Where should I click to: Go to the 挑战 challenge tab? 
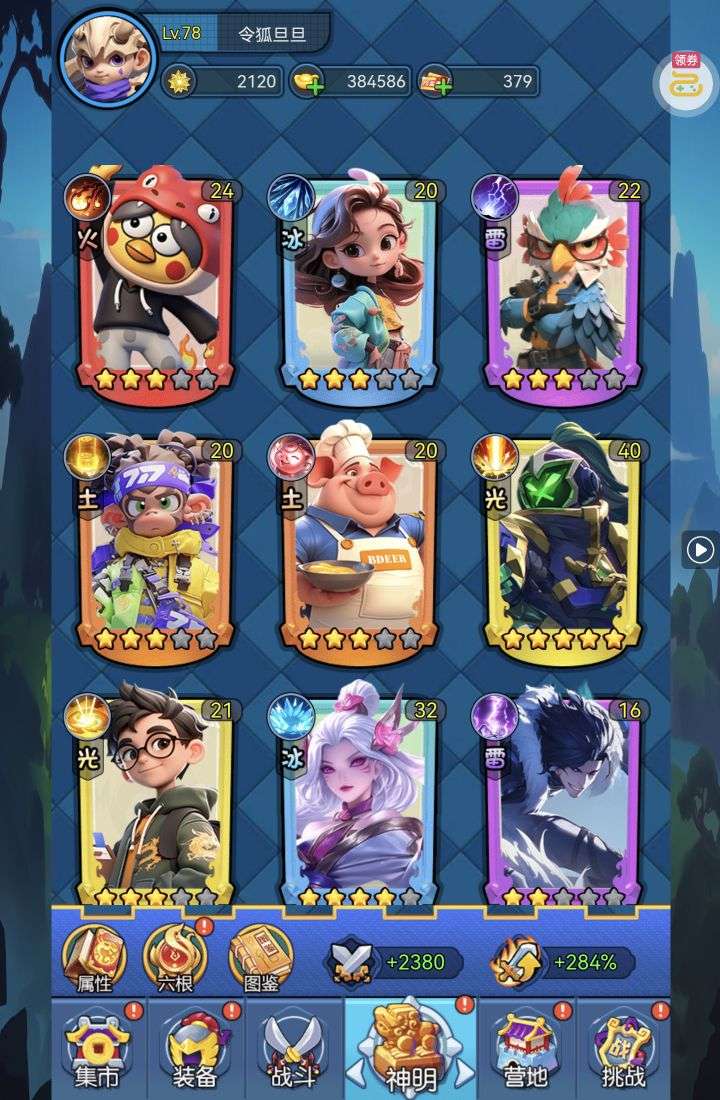click(x=624, y=1048)
